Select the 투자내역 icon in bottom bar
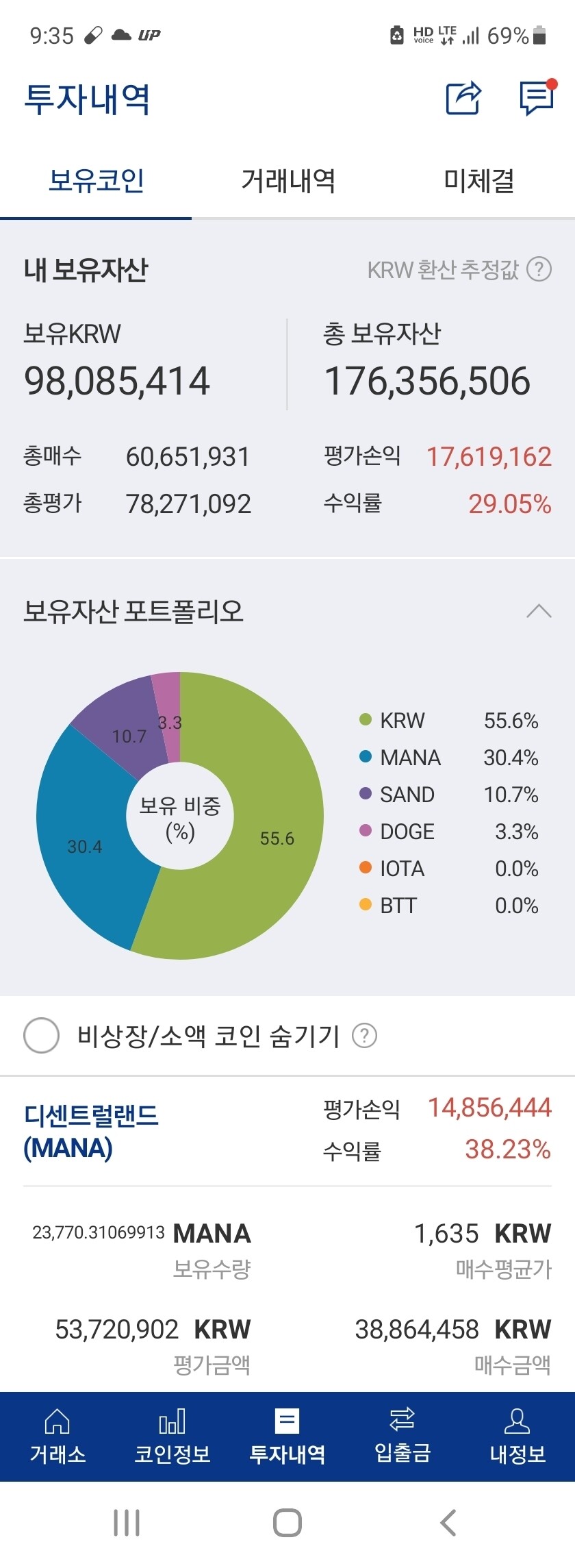 click(287, 1434)
